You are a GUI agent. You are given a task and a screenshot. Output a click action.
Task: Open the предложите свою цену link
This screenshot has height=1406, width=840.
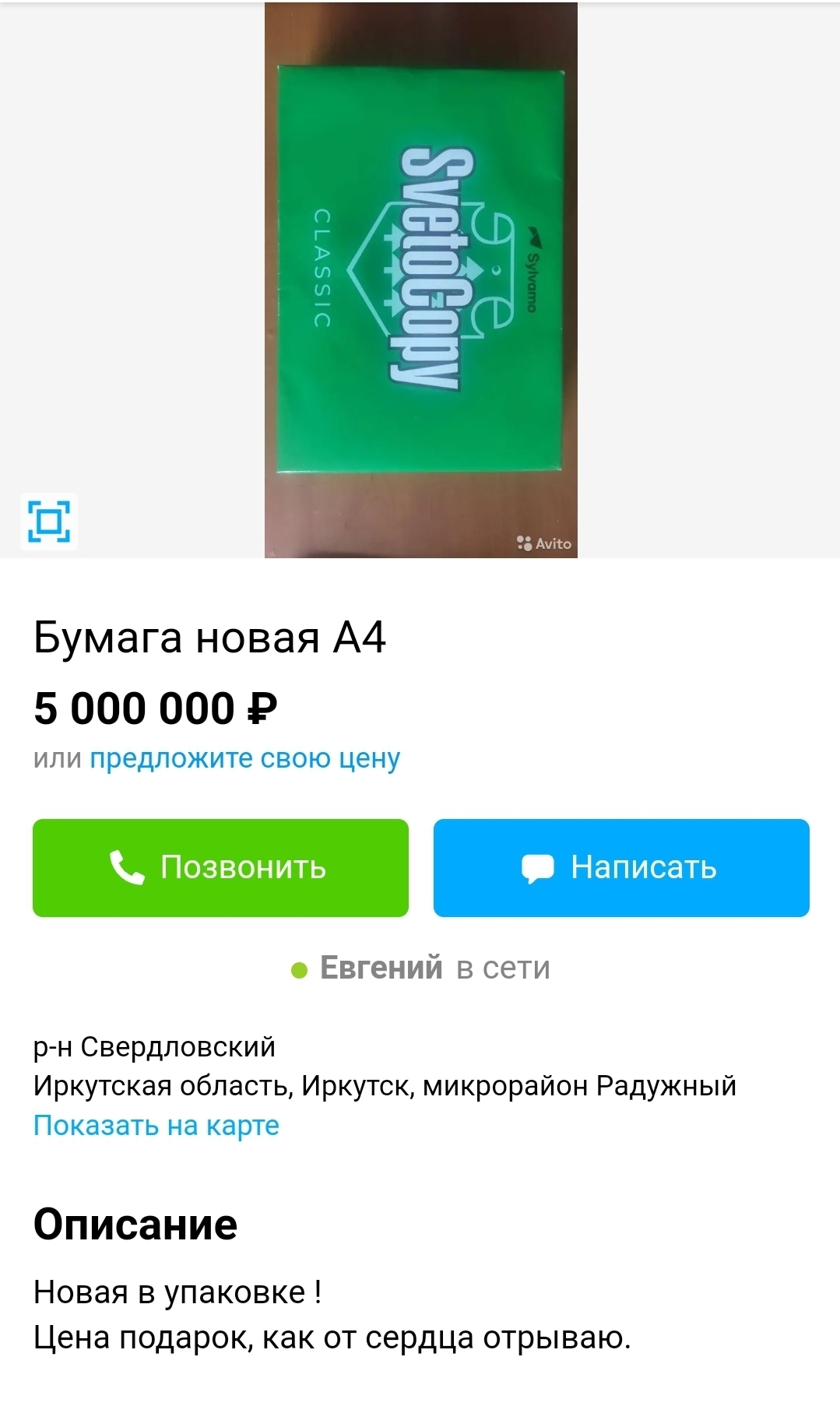click(244, 757)
